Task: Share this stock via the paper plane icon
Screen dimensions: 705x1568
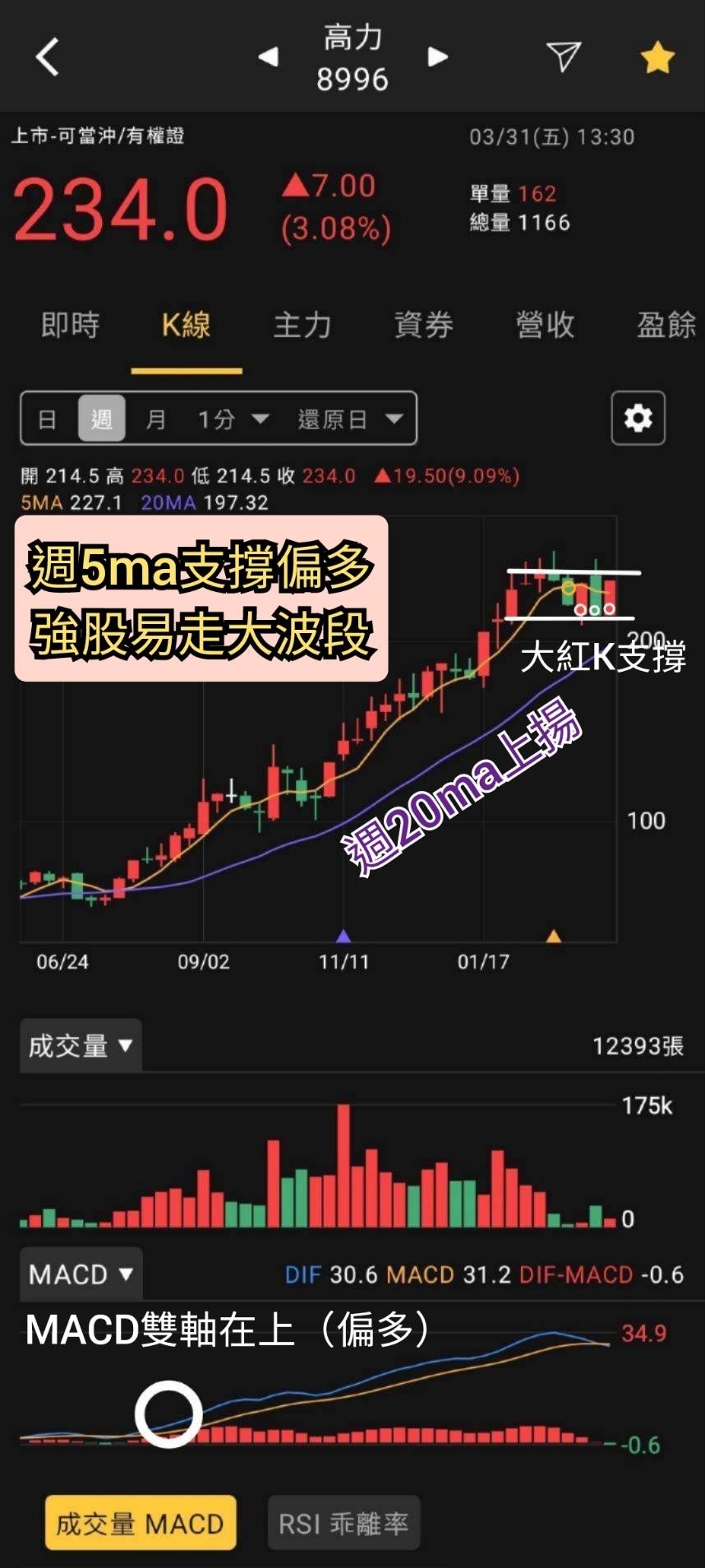Action: pos(564,57)
